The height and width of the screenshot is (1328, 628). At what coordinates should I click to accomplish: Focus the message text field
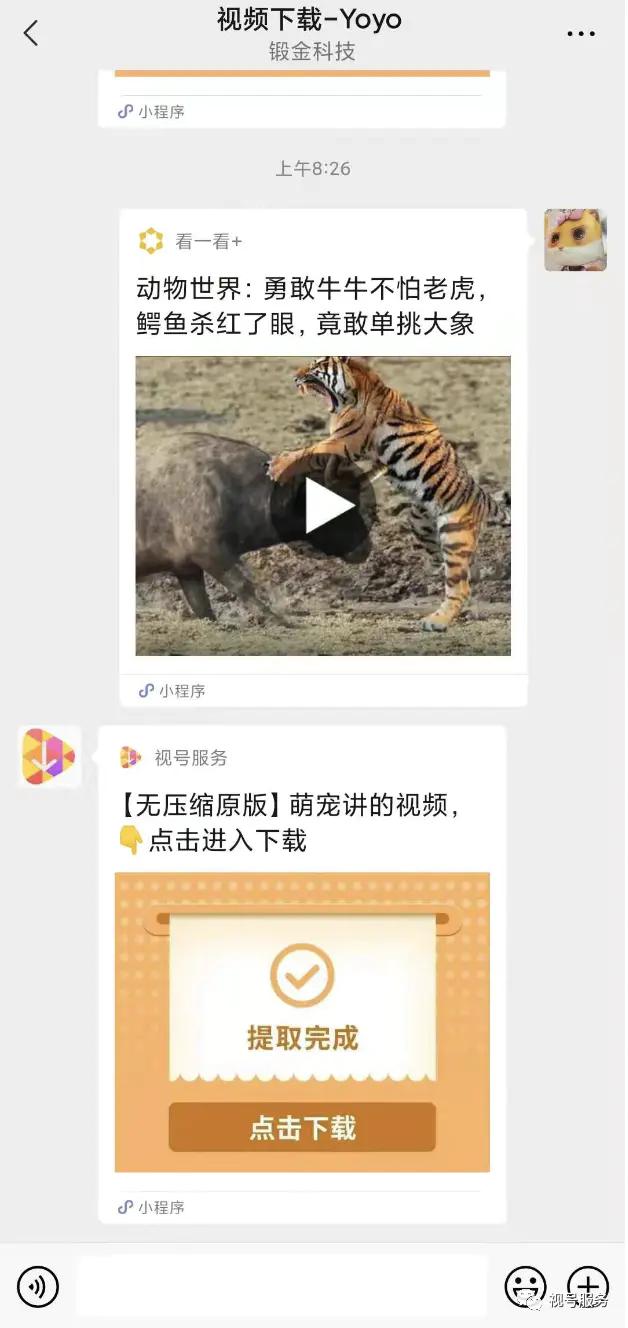(x=282, y=1286)
